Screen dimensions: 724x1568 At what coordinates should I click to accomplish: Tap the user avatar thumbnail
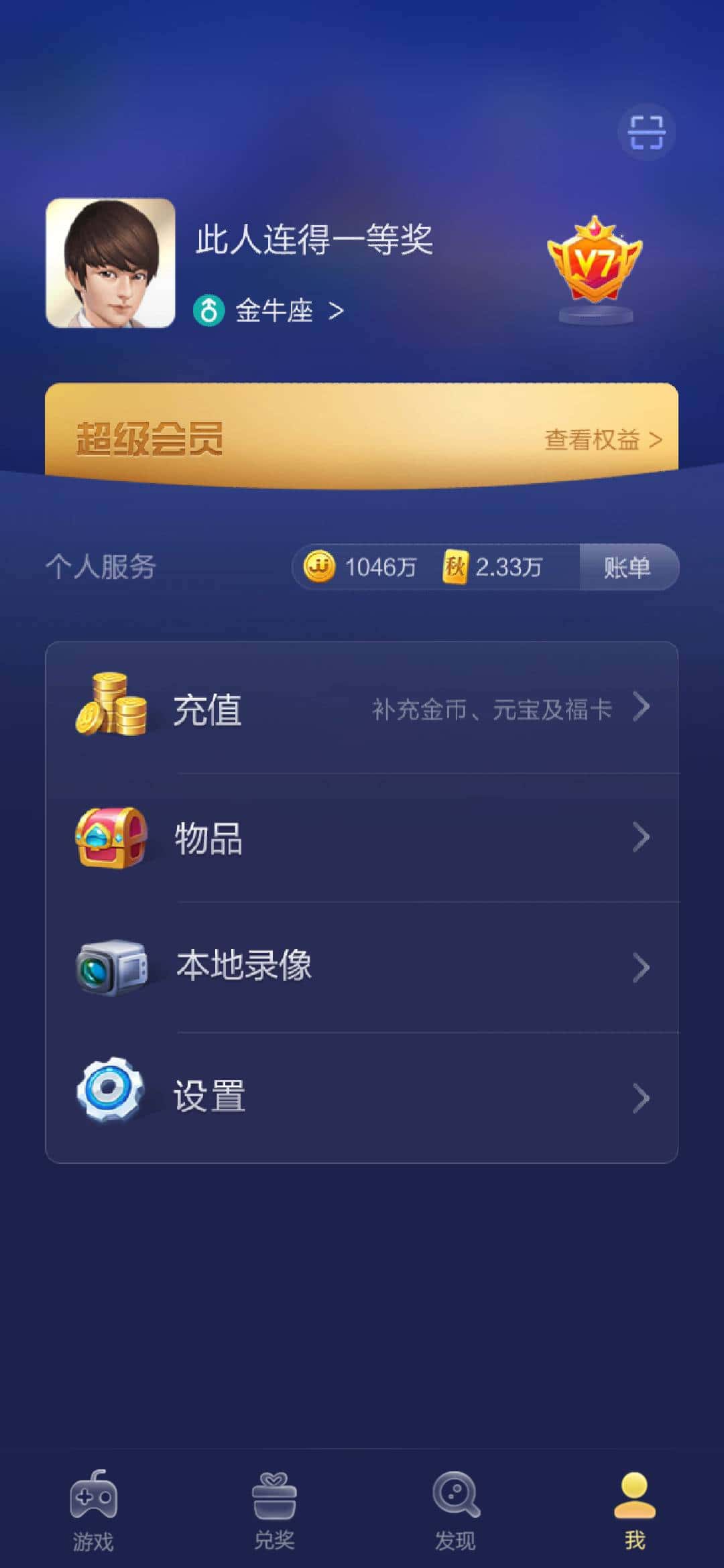pyautogui.click(x=107, y=264)
